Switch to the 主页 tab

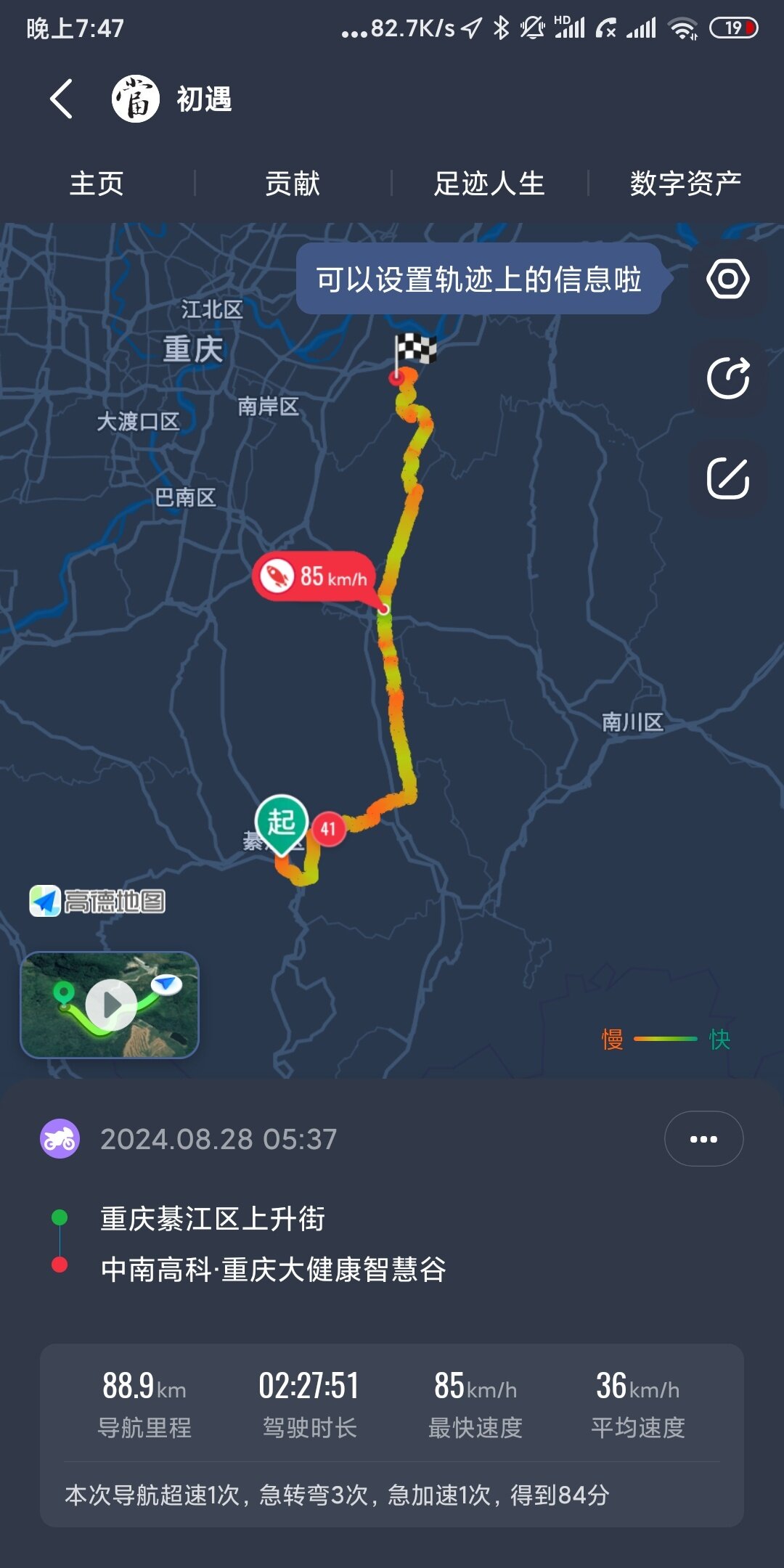pyautogui.click(x=97, y=184)
